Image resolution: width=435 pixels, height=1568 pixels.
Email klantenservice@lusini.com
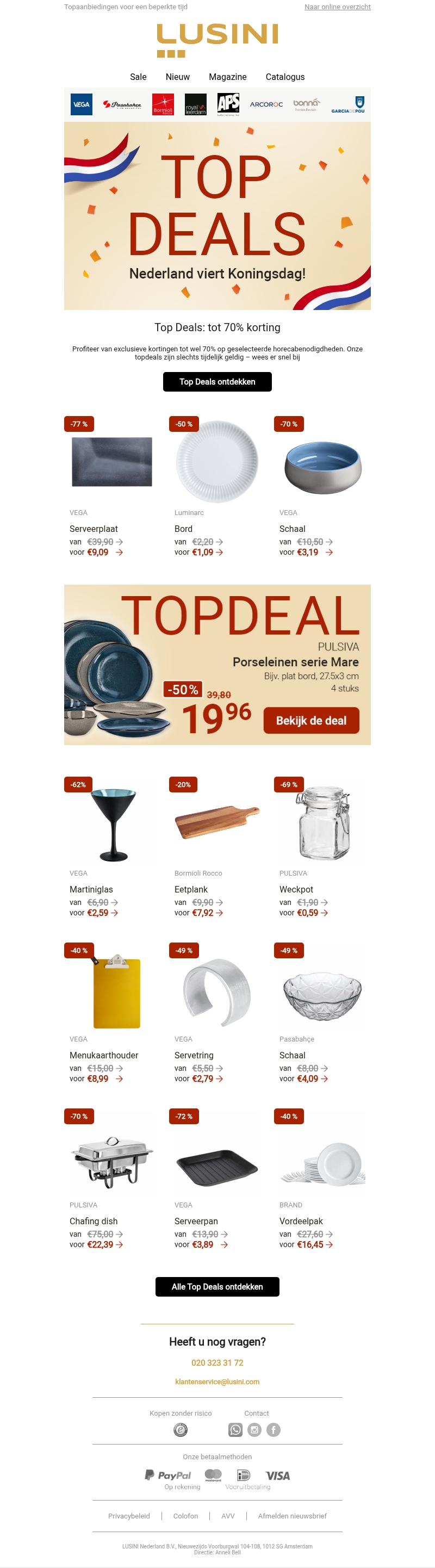(217, 1382)
